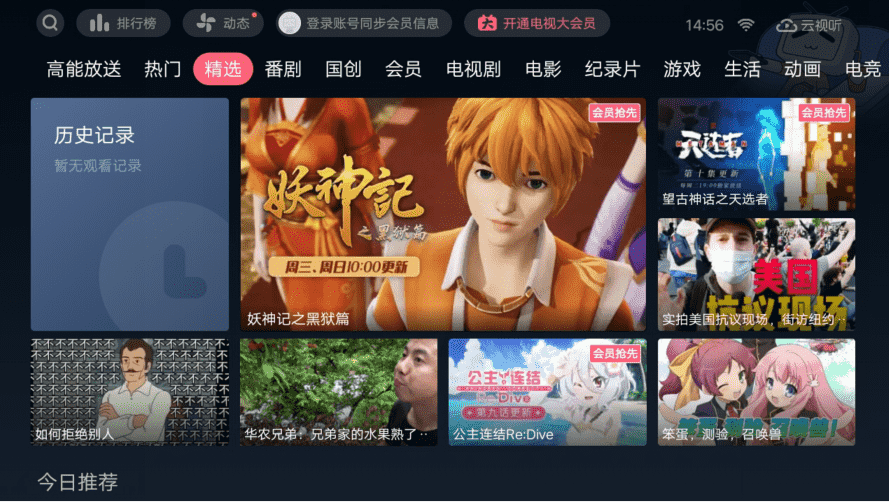This screenshot has width=889, height=502.
Task: Open the 如何拒绝别人 video
Action: click(130, 391)
